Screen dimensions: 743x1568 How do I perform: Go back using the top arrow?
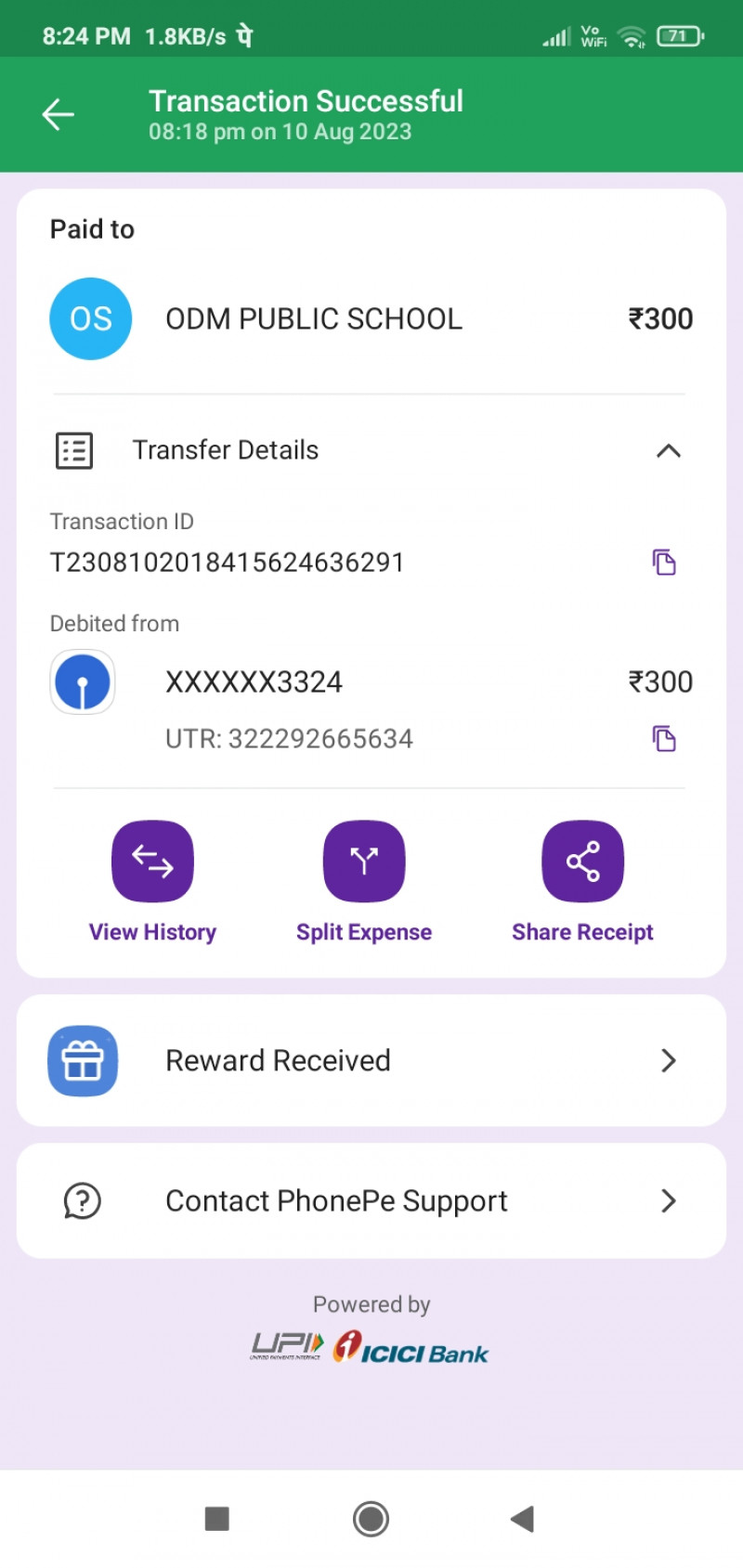[58, 114]
